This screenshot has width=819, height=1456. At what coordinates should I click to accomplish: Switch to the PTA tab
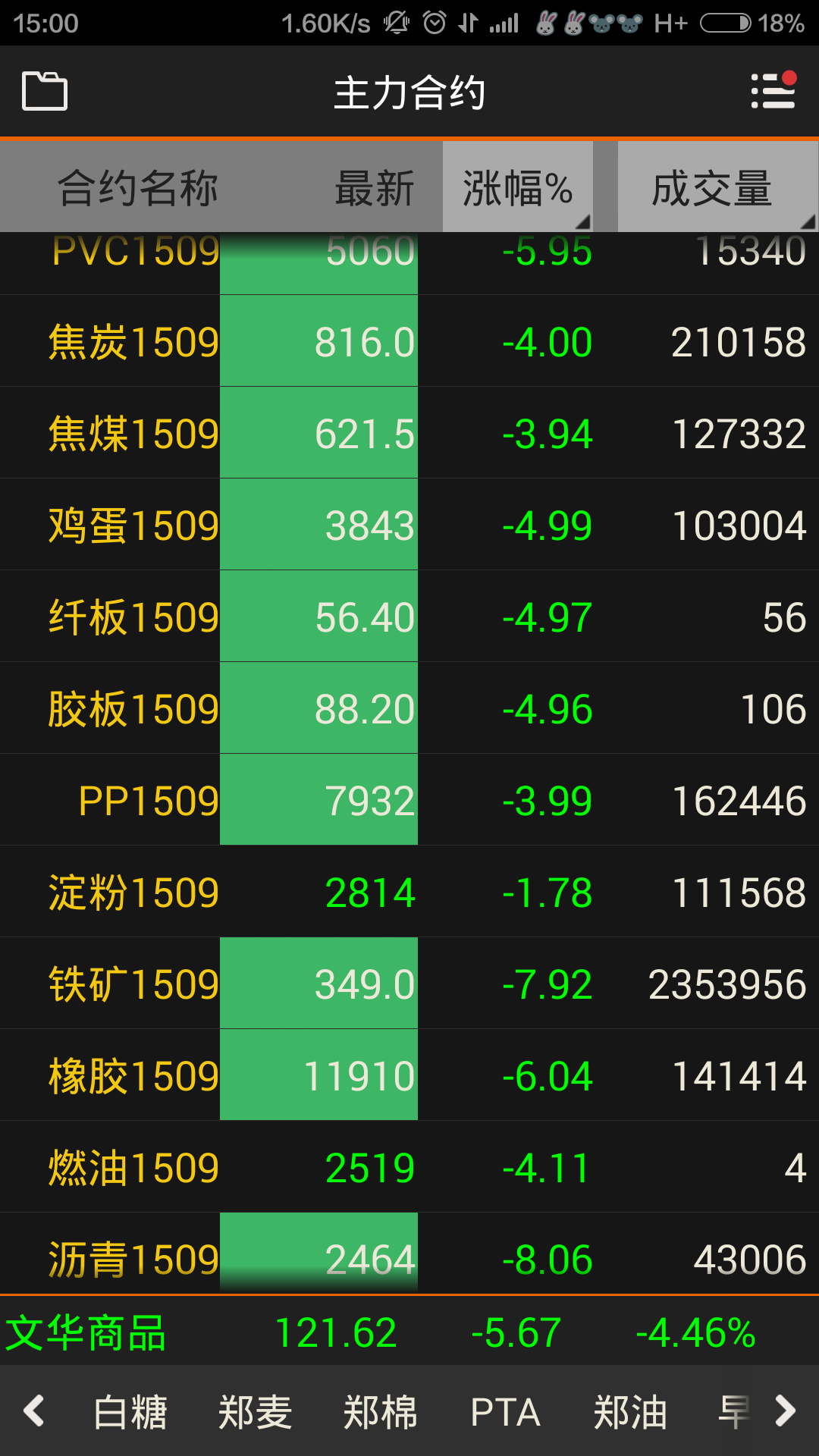pos(504,1410)
